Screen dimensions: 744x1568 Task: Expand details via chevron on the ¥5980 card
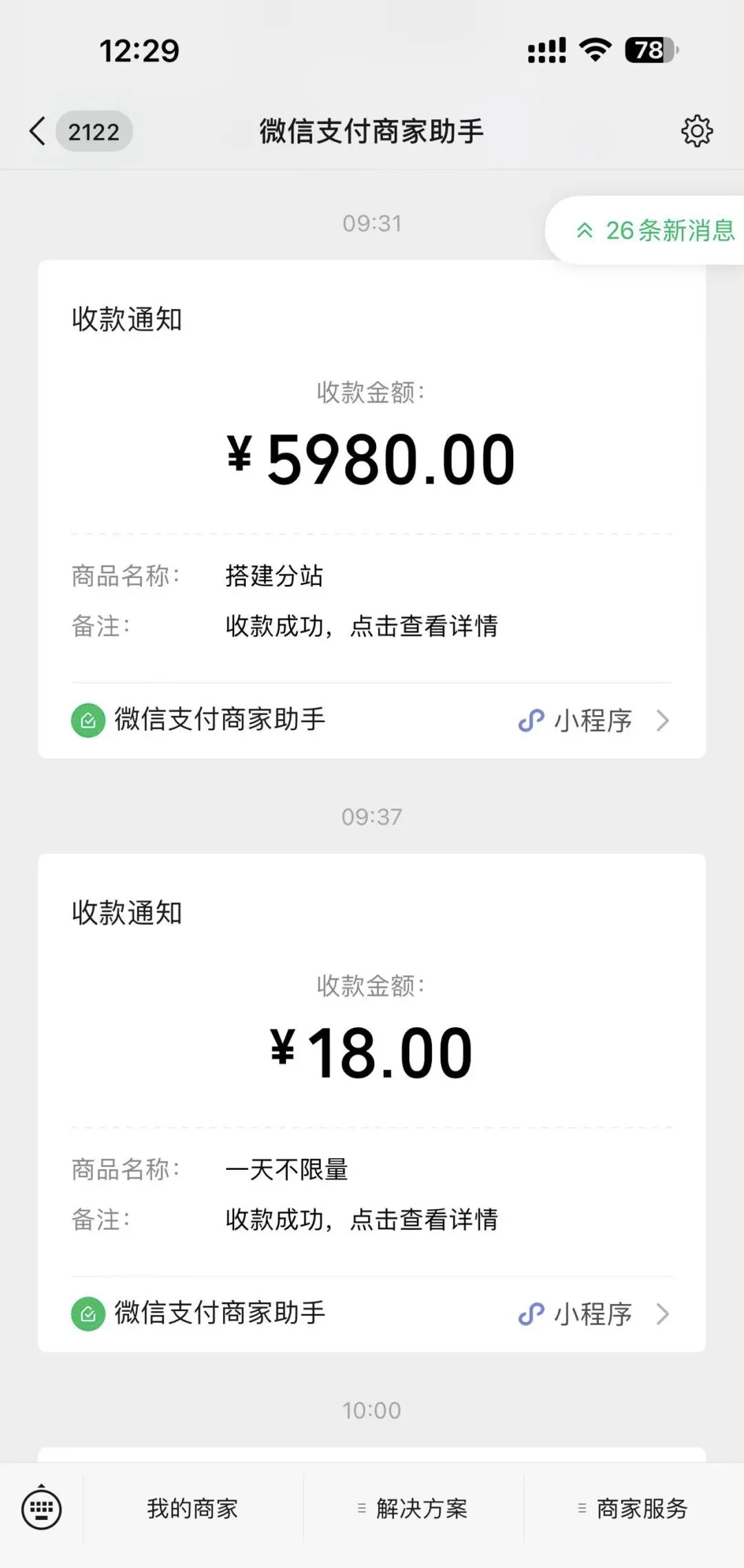point(663,719)
